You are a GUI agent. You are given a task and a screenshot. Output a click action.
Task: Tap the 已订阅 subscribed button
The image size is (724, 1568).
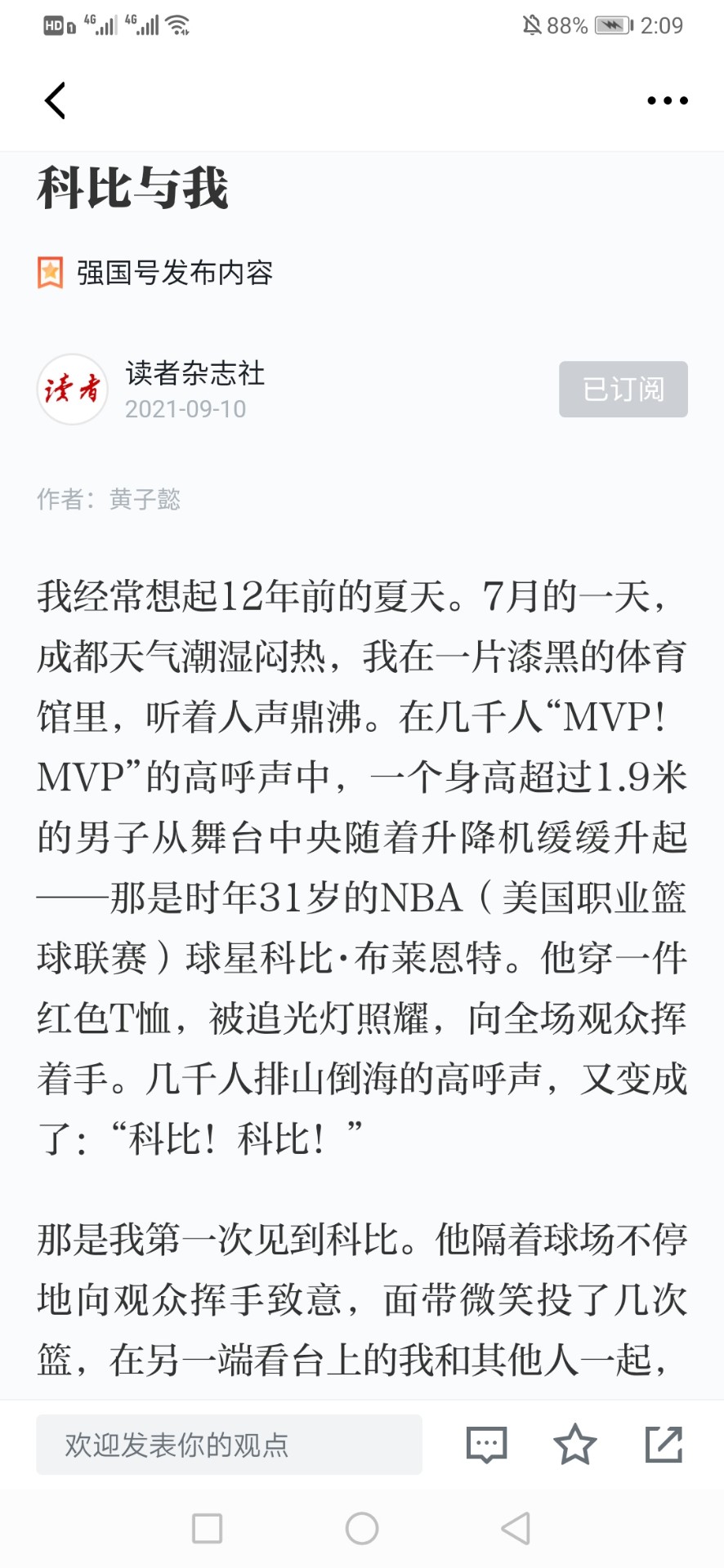point(623,389)
